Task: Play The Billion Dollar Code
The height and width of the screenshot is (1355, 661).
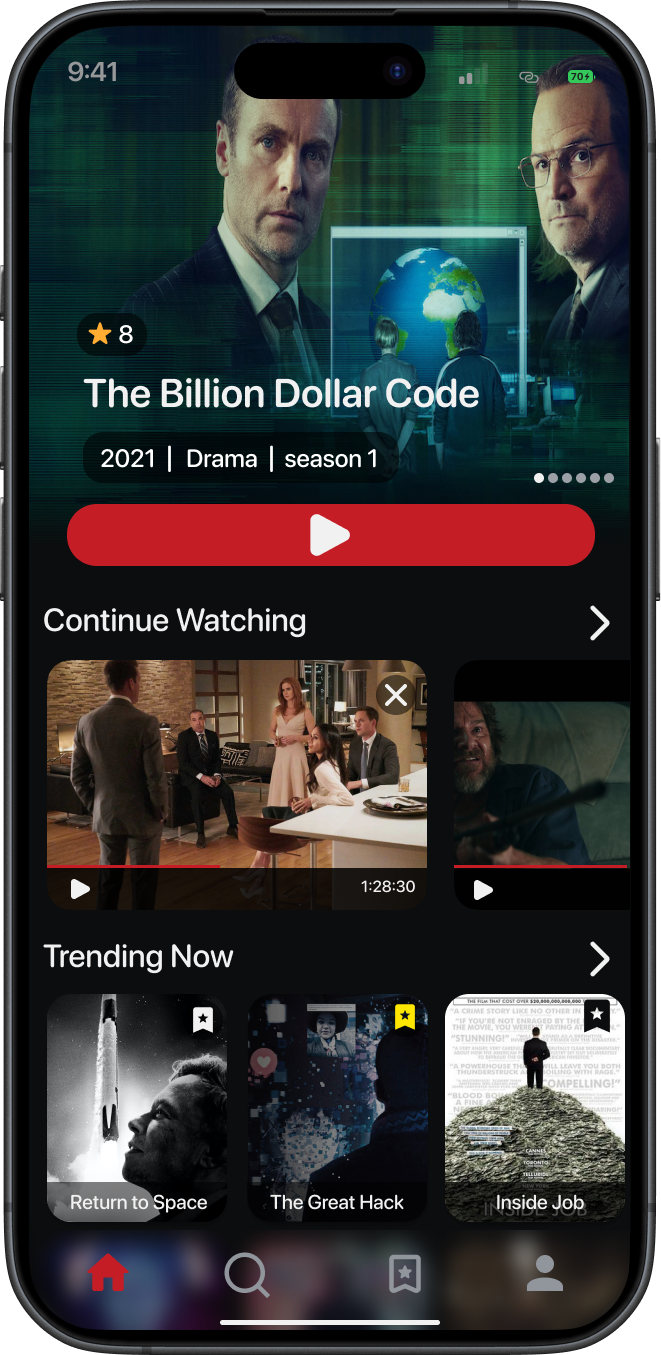Action: pyautogui.click(x=331, y=535)
